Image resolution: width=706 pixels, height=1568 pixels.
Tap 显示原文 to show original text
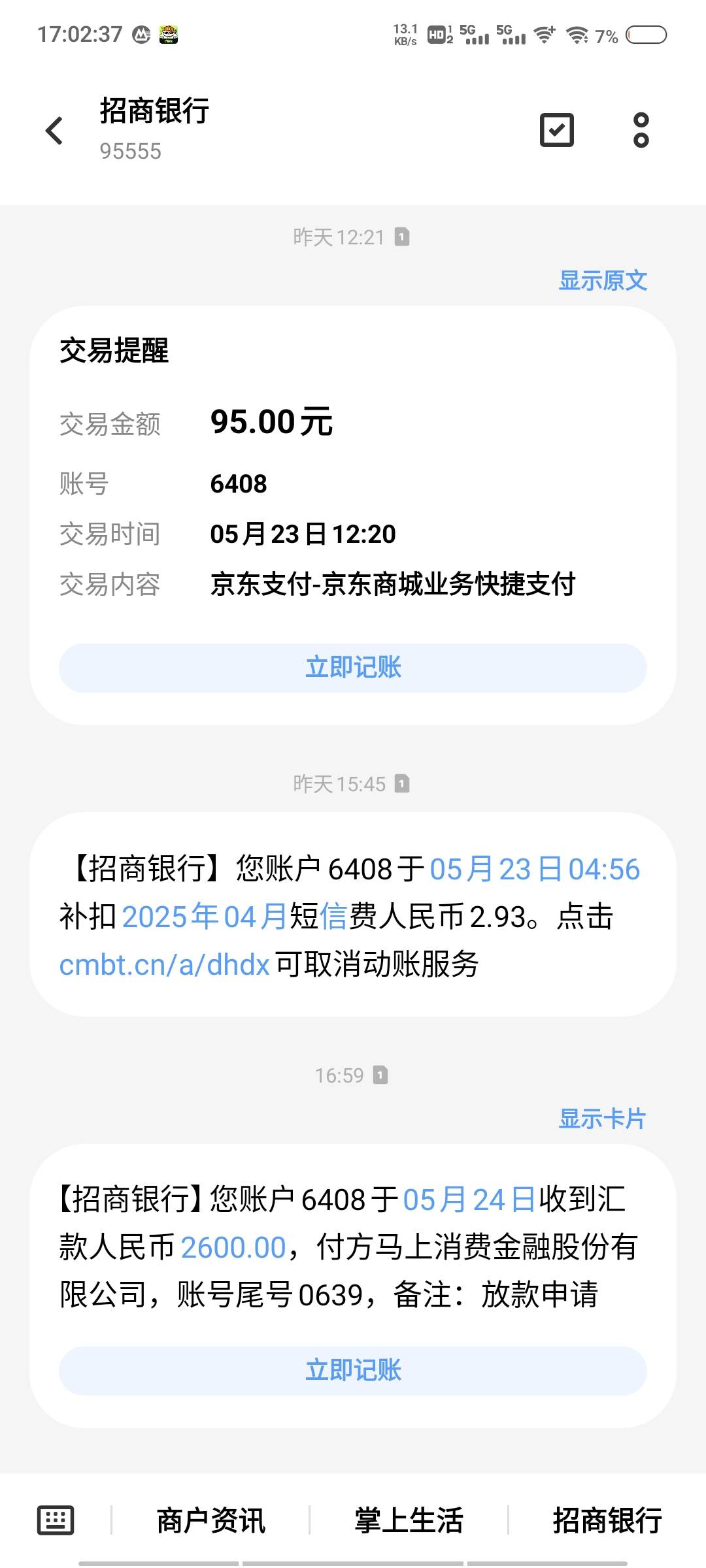(x=603, y=280)
